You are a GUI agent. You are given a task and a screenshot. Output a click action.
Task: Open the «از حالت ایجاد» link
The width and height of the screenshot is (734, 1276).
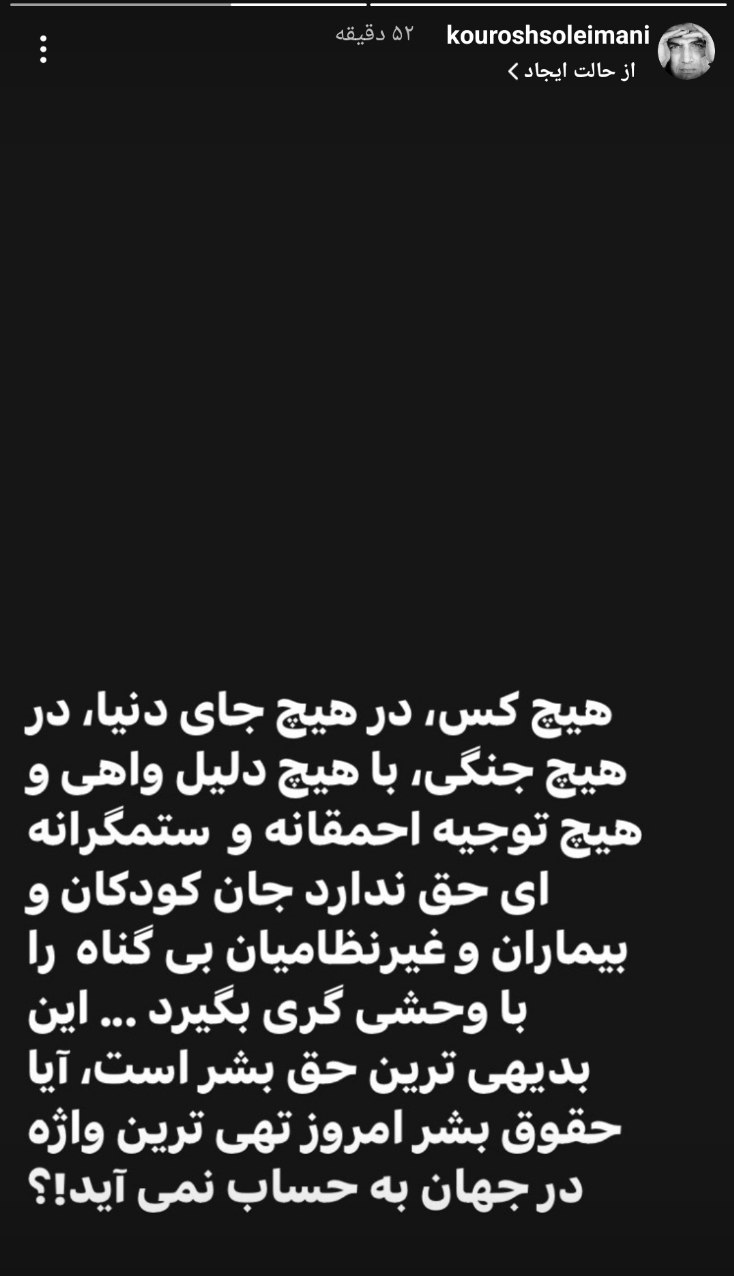point(571,71)
